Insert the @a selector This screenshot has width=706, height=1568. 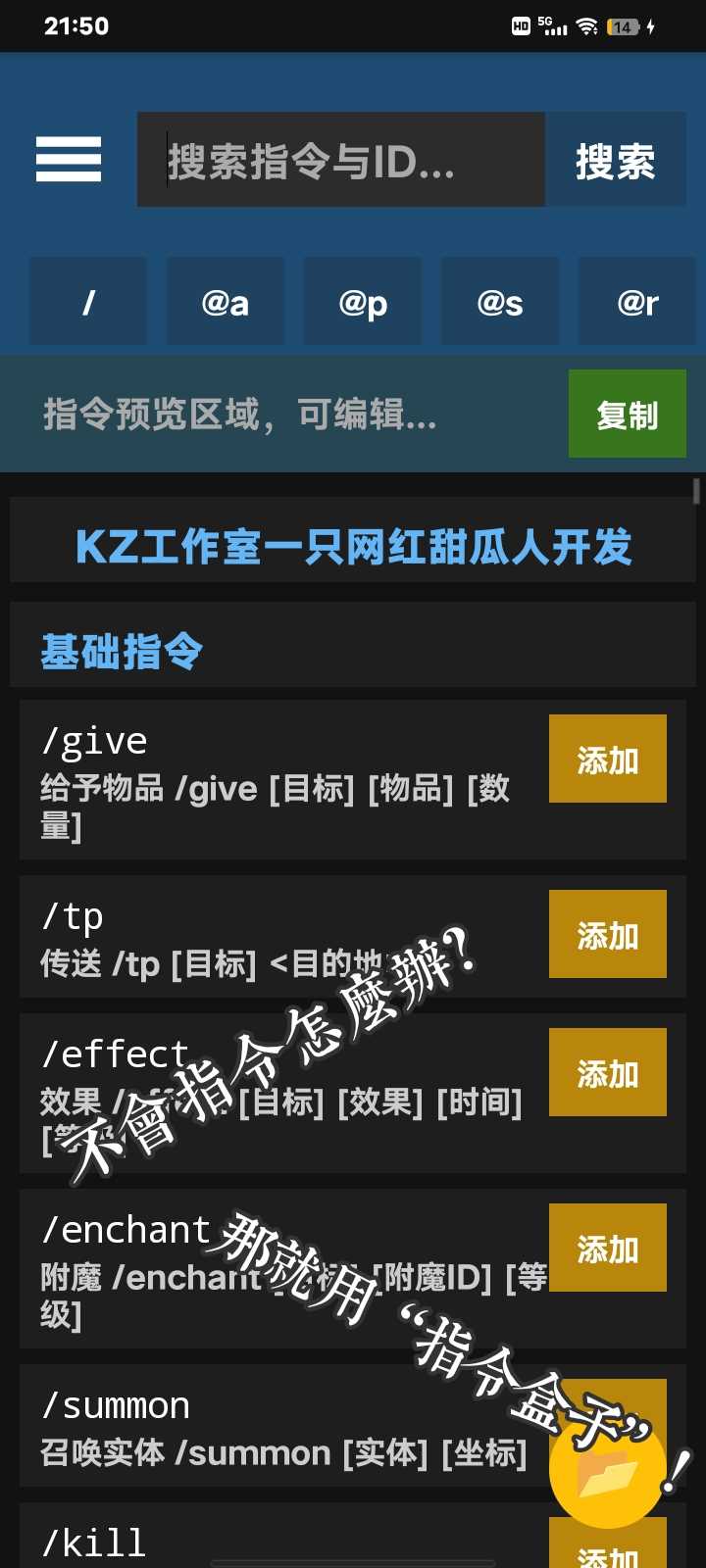(x=225, y=302)
